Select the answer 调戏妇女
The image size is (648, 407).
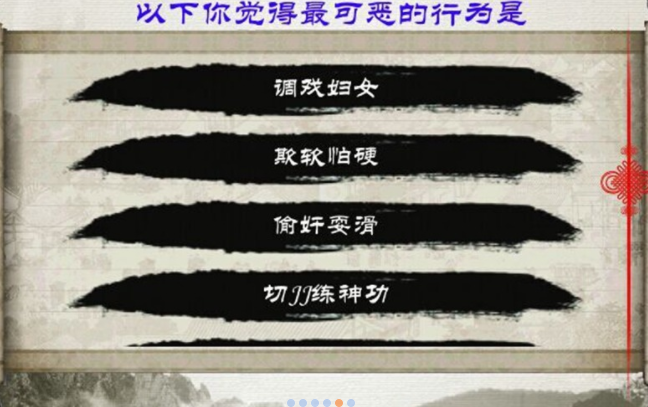coord(325,86)
